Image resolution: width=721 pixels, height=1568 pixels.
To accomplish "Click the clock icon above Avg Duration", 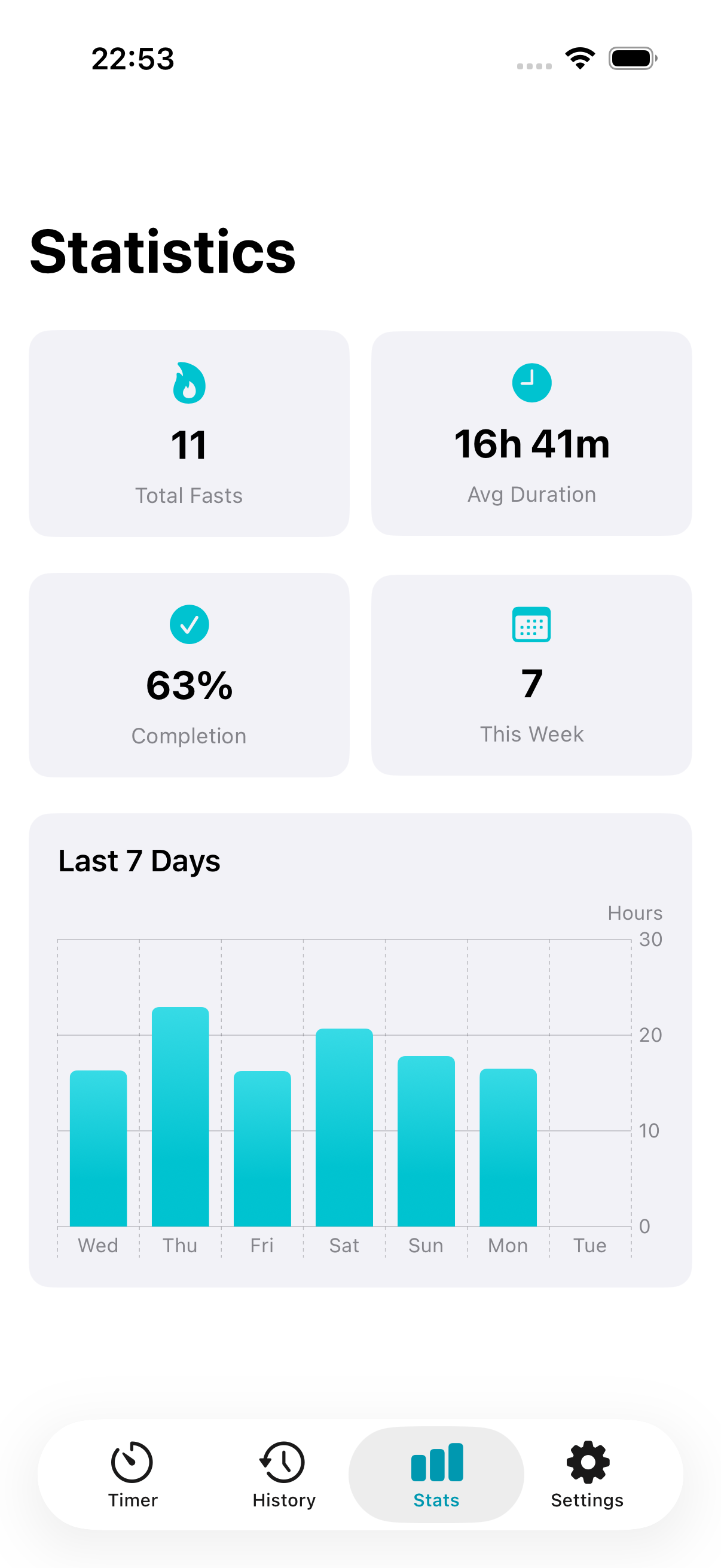I will coord(531,382).
